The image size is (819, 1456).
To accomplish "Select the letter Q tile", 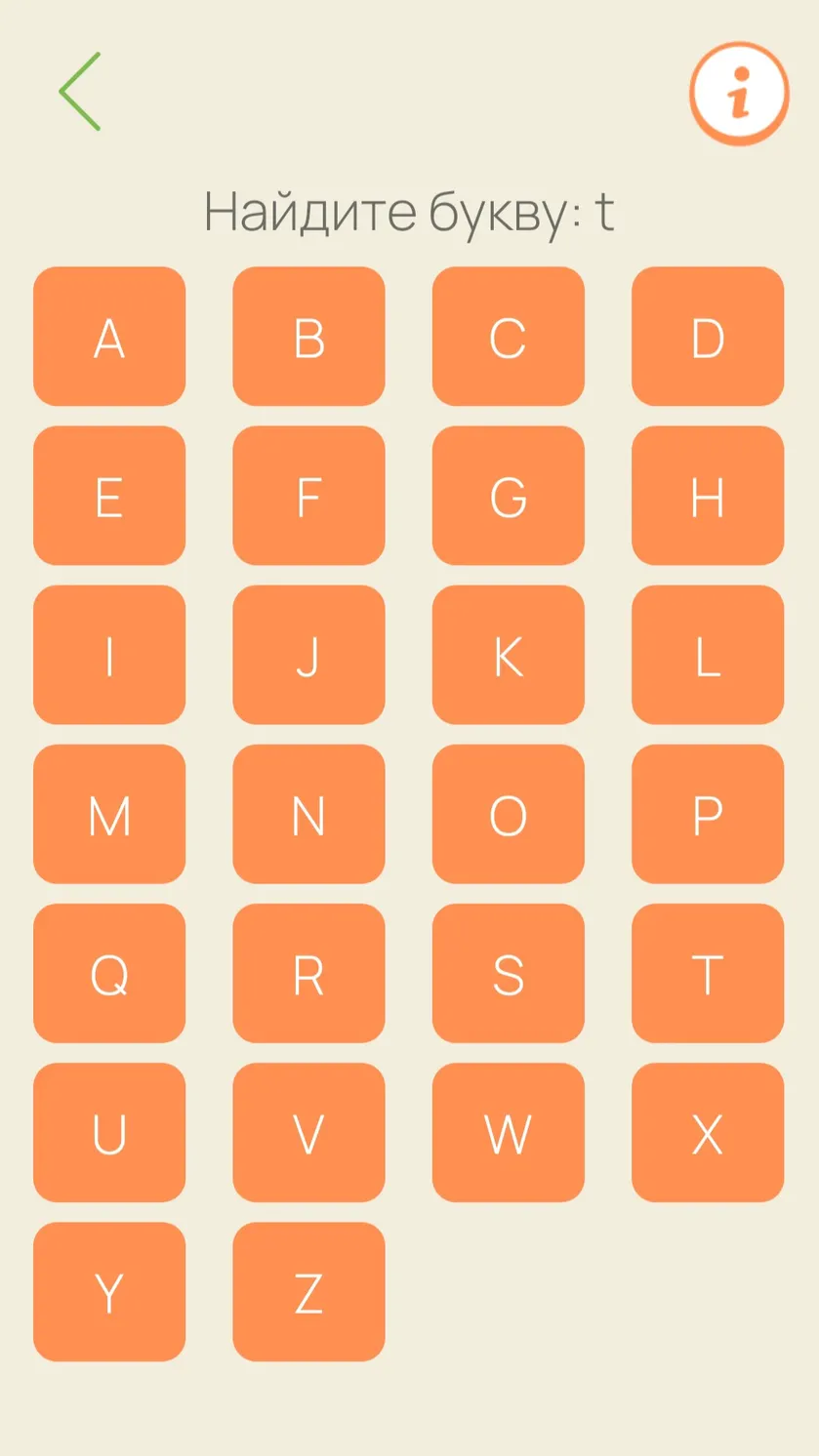I will (x=109, y=973).
